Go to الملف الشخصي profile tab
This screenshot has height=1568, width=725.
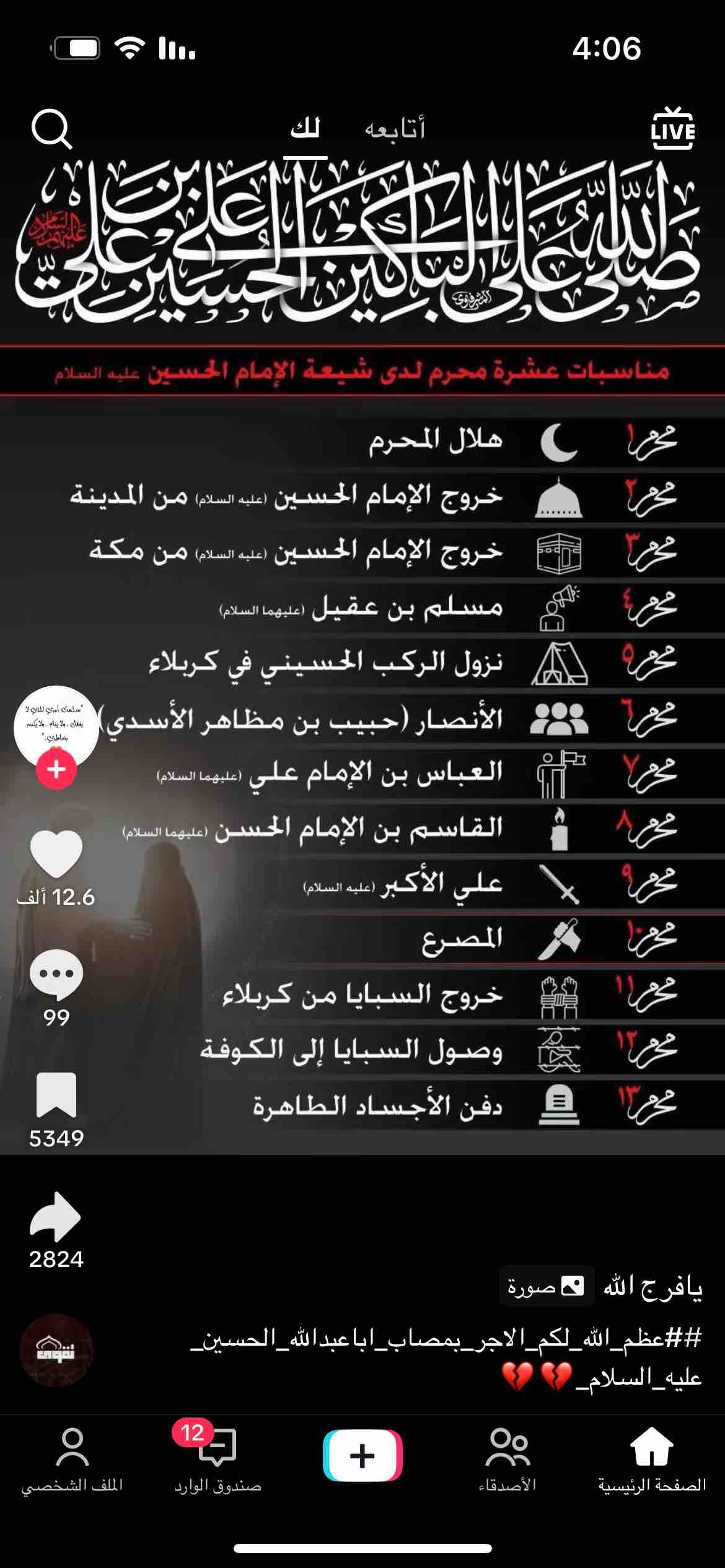pos(72,1460)
